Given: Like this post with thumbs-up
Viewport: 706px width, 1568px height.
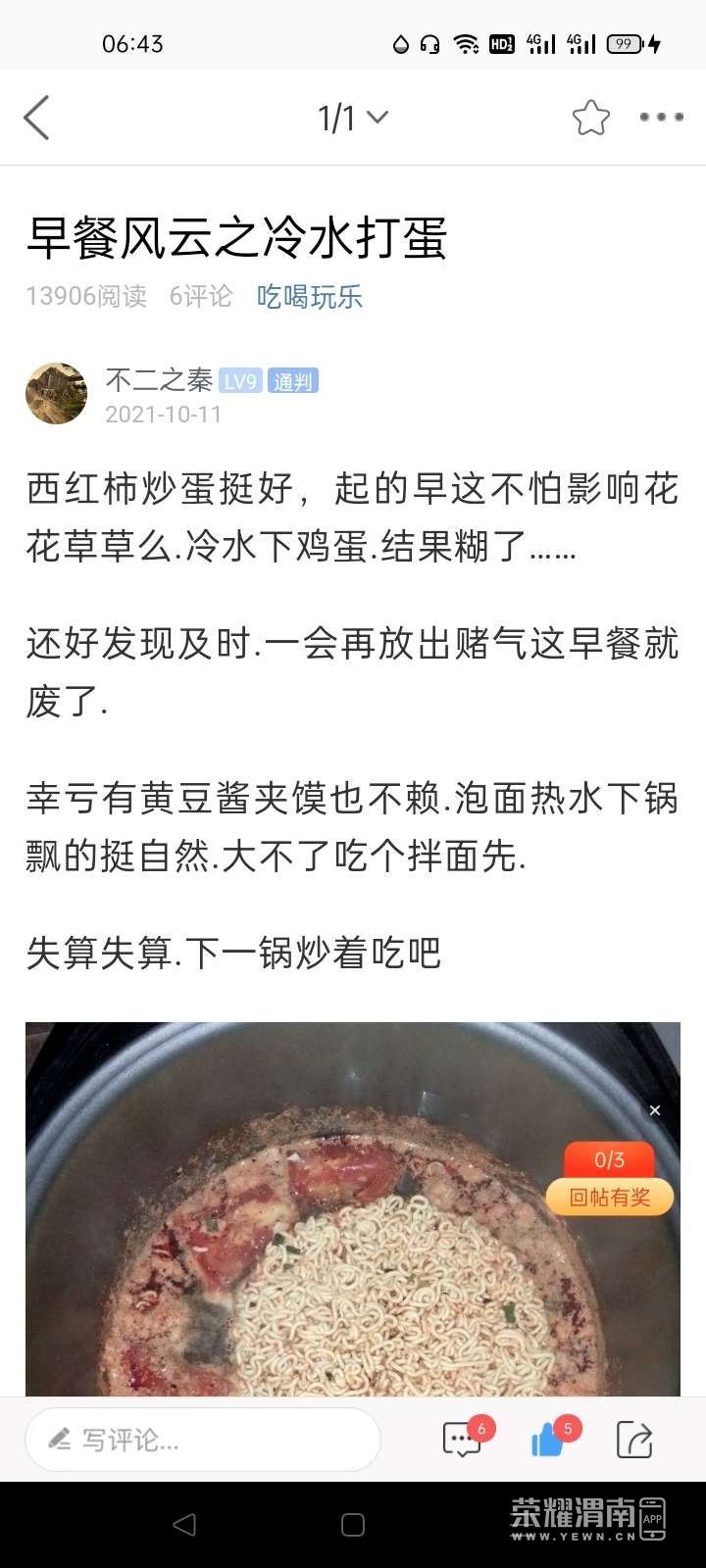Looking at the screenshot, I should tap(549, 1440).
